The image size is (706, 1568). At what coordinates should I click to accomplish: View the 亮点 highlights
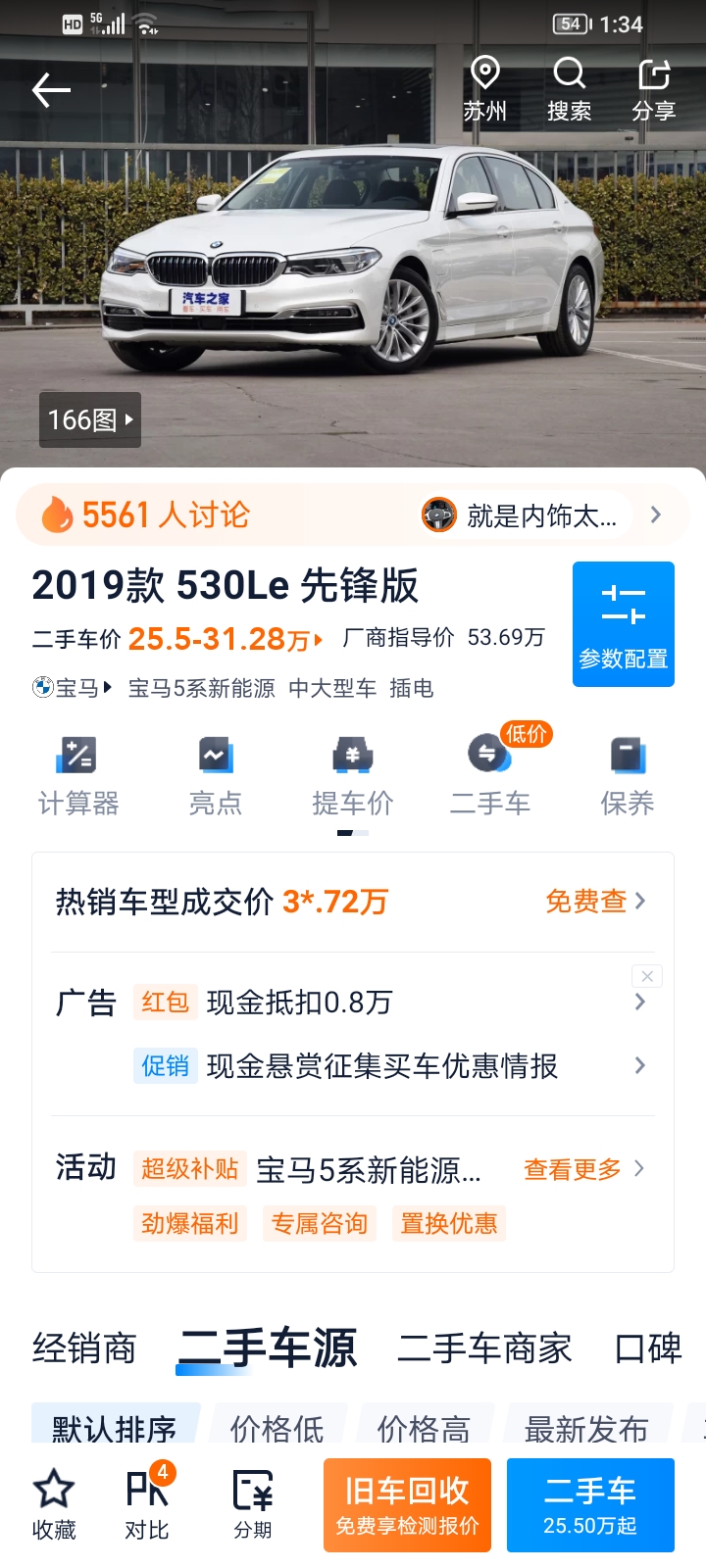pyautogui.click(x=216, y=776)
